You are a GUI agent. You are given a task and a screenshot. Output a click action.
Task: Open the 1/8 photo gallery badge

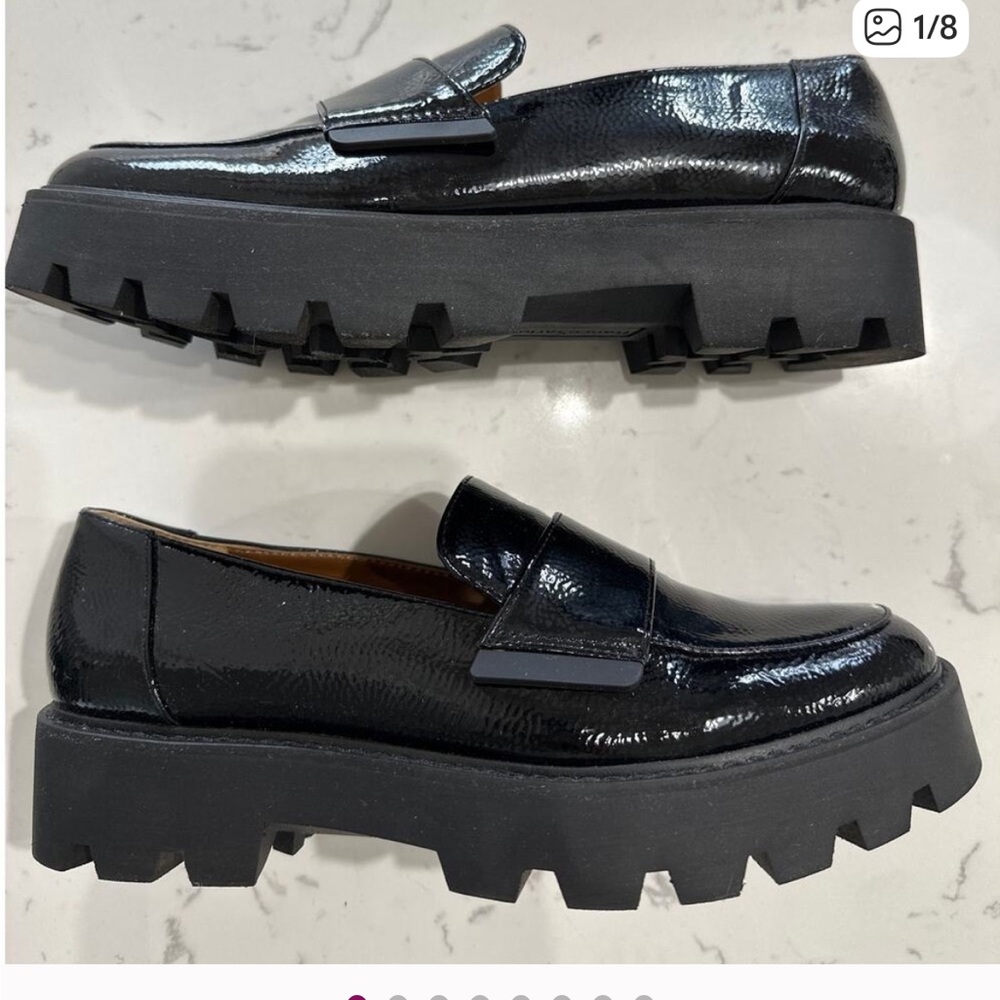[x=910, y=28]
